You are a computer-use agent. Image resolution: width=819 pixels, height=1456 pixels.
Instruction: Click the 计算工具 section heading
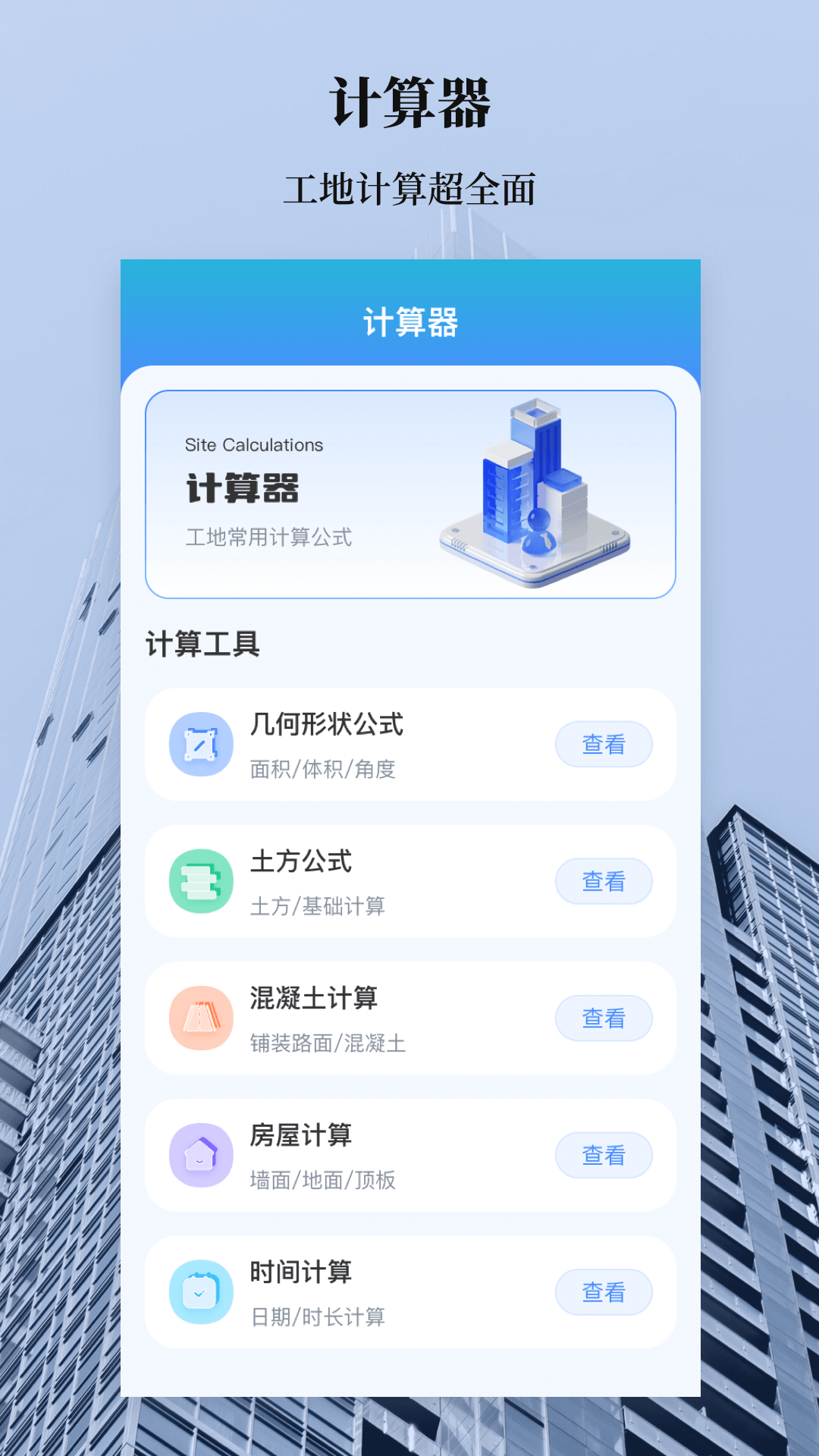click(203, 645)
